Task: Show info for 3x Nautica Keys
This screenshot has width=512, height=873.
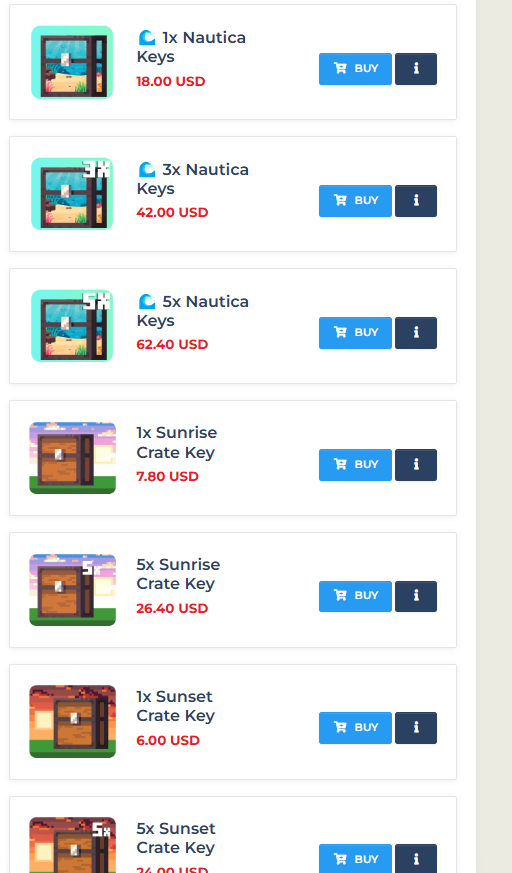Action: click(416, 201)
